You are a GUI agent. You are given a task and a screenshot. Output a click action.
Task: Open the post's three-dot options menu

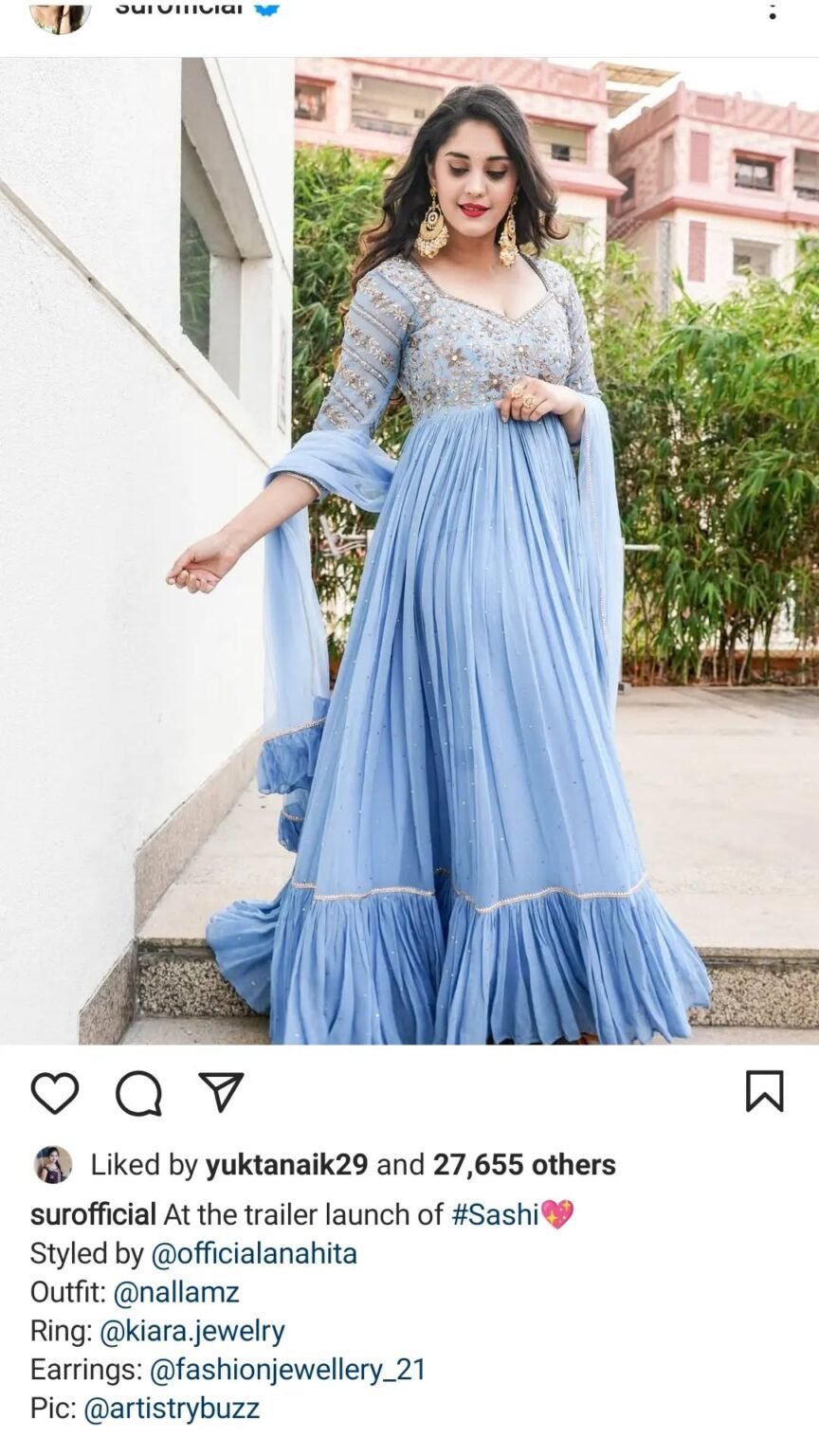(773, 11)
